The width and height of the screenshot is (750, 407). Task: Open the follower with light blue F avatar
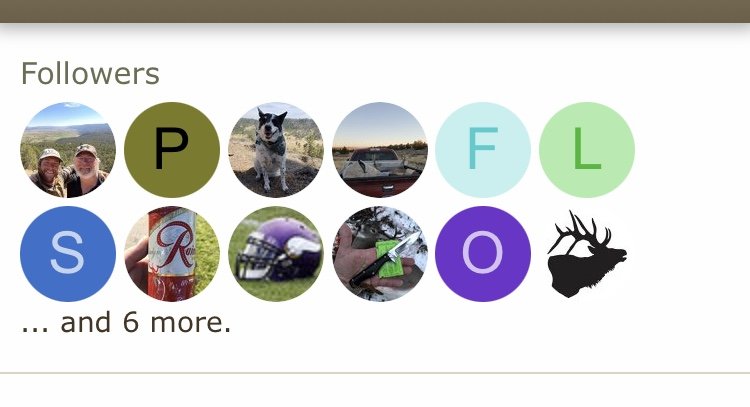pos(483,150)
